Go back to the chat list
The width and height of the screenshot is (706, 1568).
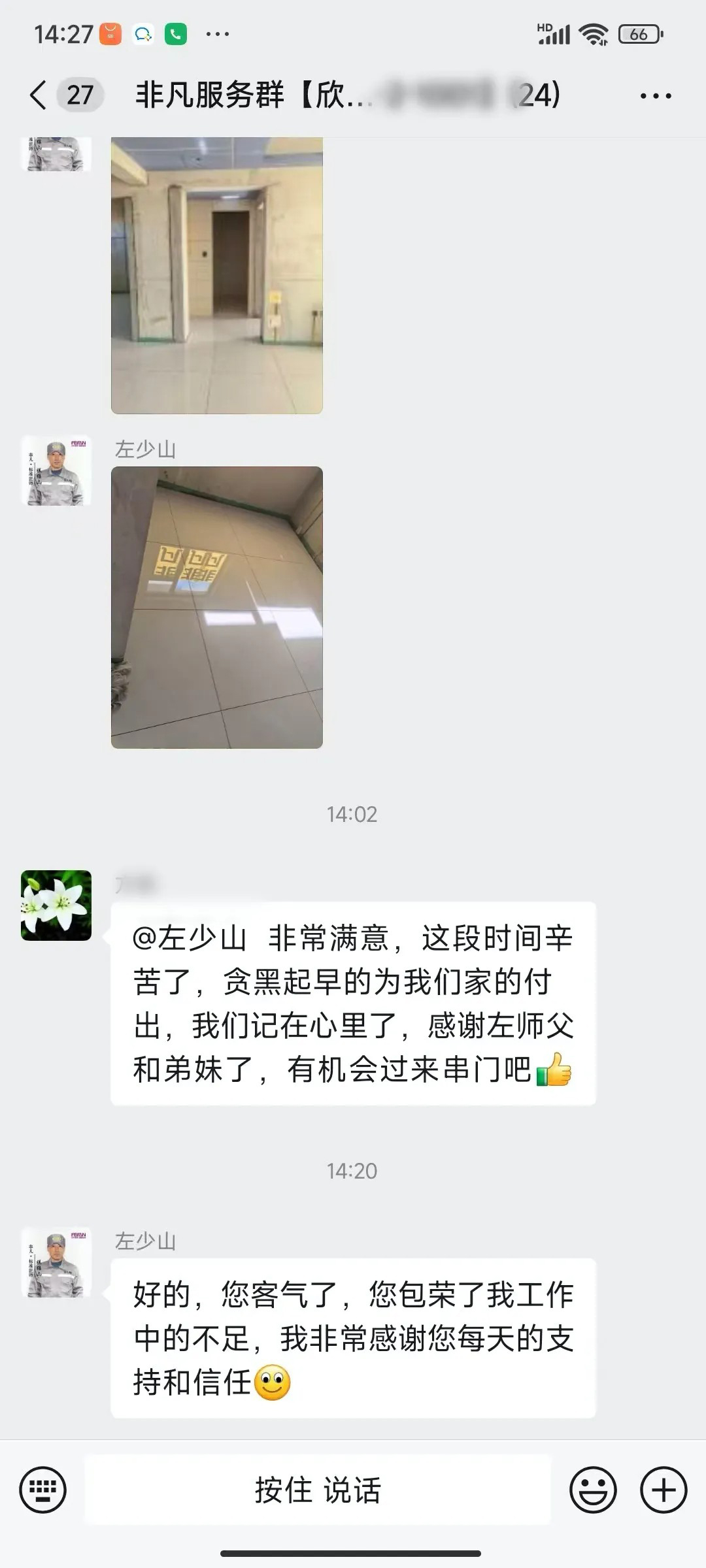[x=38, y=95]
